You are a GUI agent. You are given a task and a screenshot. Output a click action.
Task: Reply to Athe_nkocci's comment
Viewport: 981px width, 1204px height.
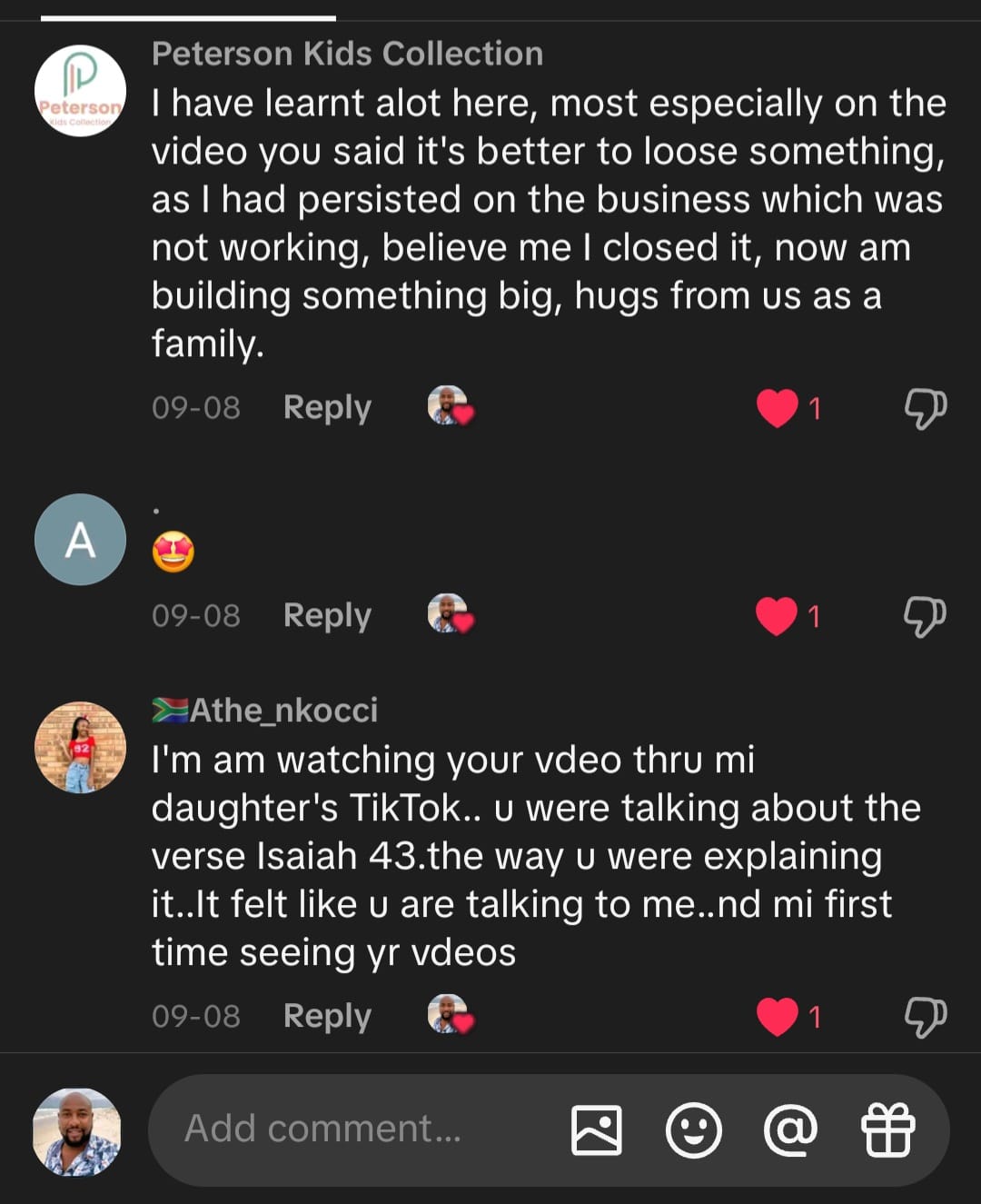[327, 1016]
